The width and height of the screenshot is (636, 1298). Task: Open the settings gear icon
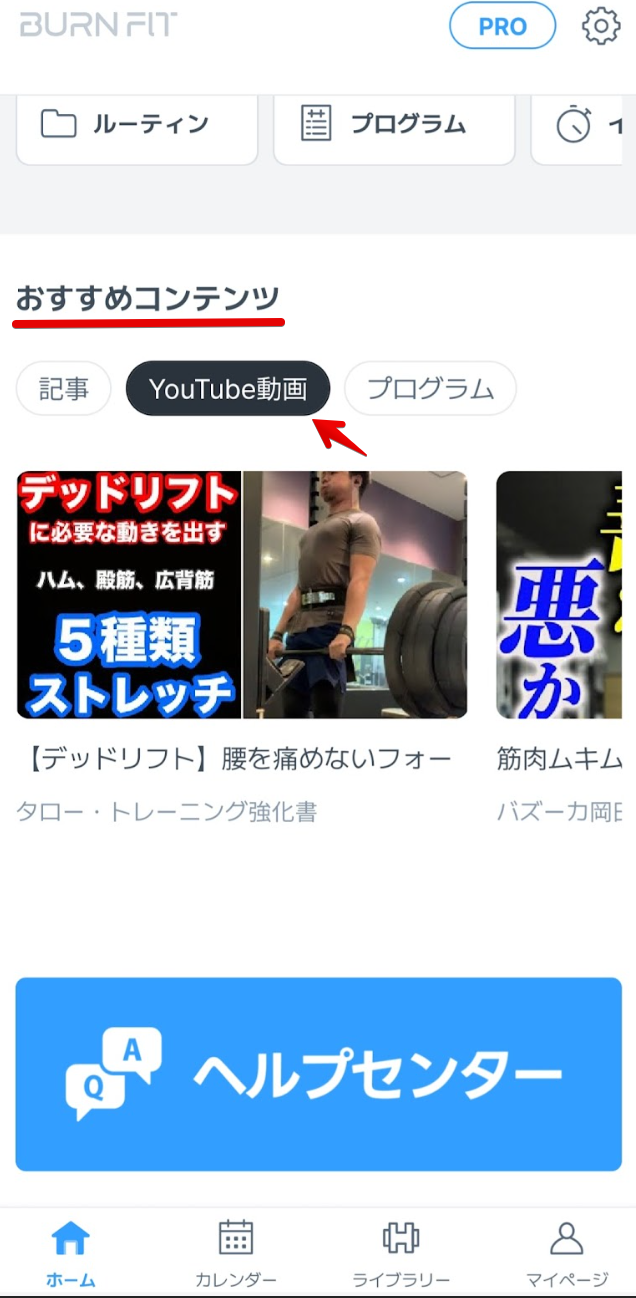(600, 27)
